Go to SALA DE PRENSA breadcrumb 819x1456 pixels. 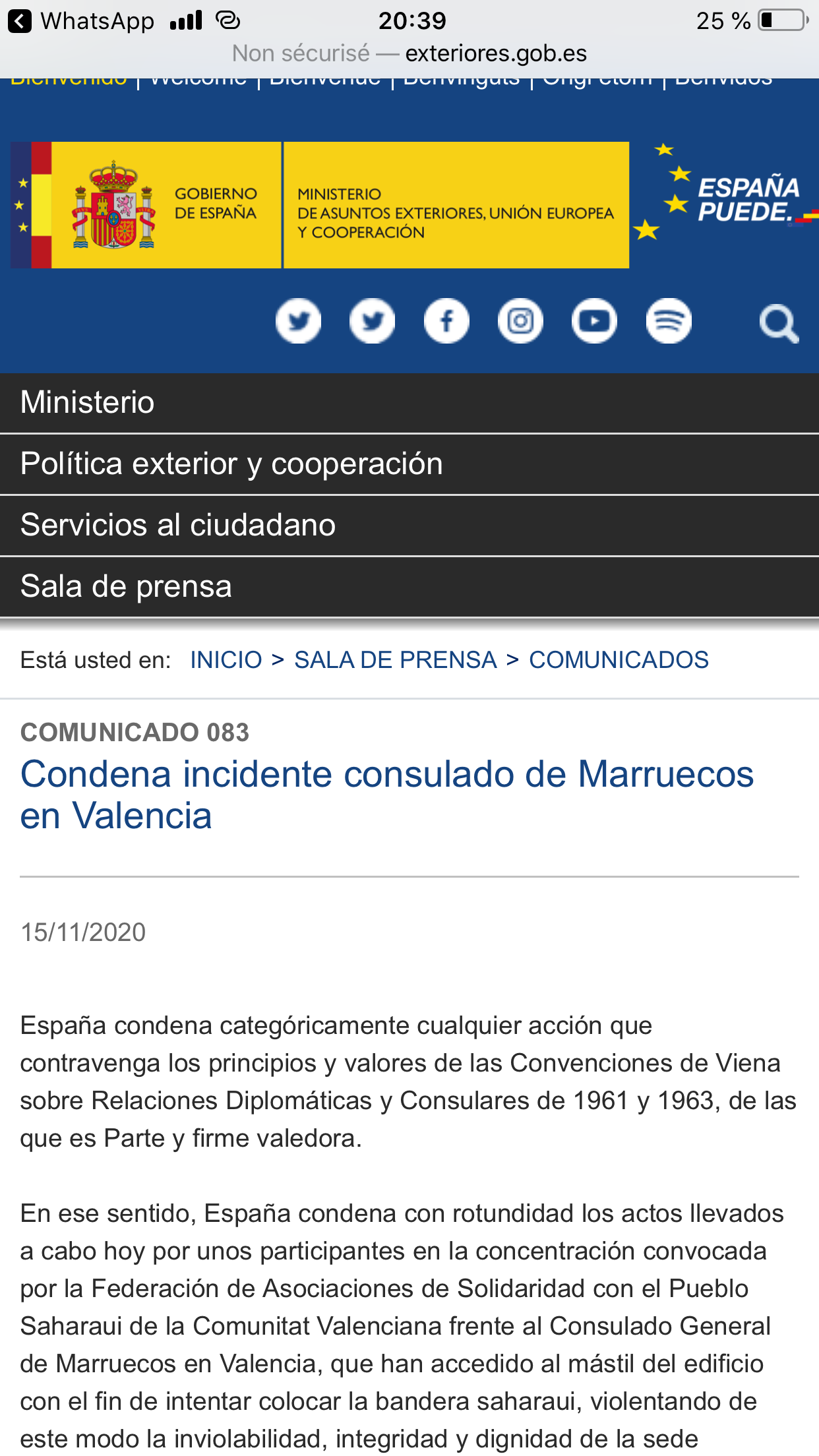pos(396,660)
